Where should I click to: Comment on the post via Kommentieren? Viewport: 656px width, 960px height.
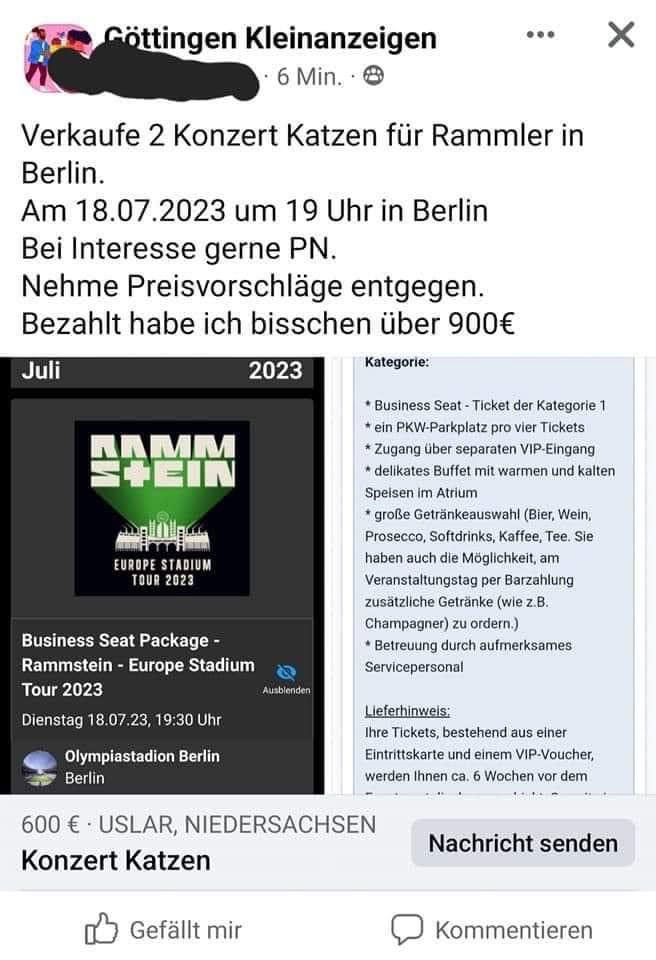coord(491,930)
